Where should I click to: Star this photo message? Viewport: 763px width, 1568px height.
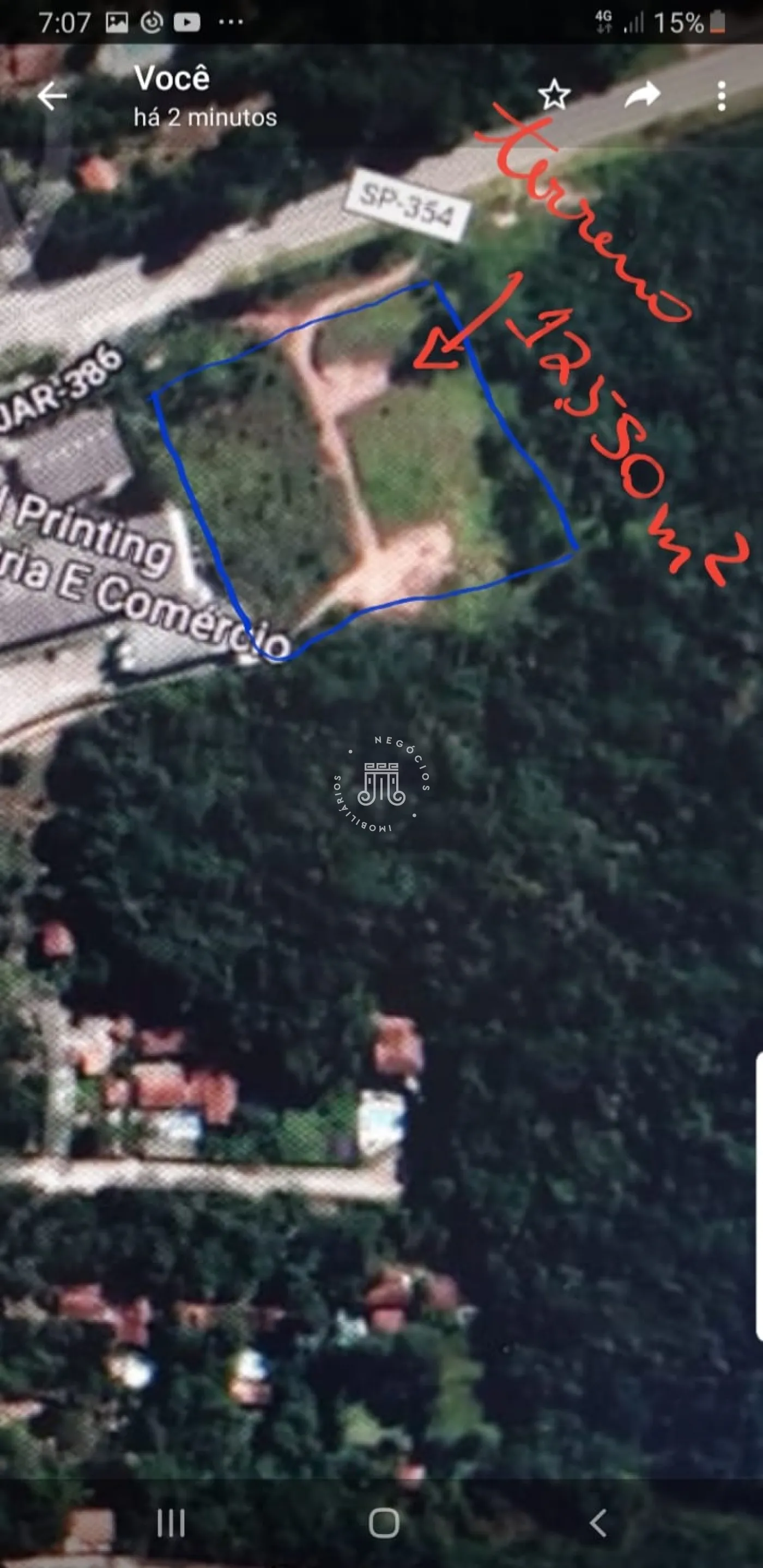pyautogui.click(x=554, y=95)
